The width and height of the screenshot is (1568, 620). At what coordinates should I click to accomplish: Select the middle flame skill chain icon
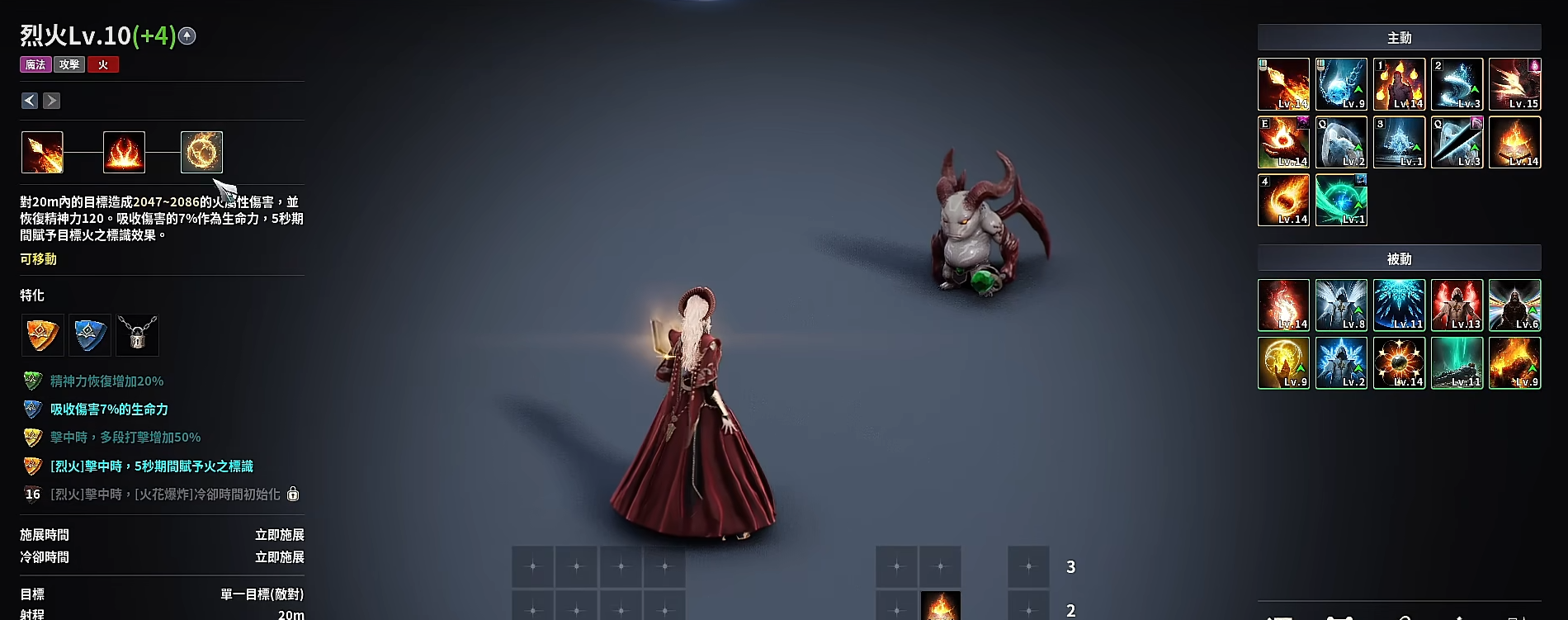124,152
